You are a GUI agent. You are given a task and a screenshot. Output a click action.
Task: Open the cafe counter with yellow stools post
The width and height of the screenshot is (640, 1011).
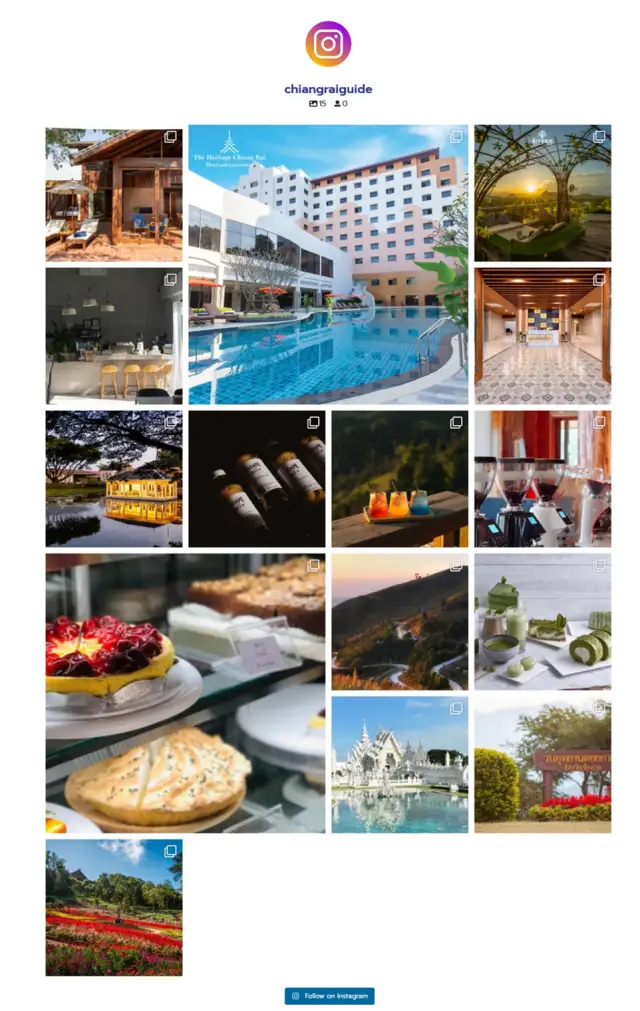[114, 336]
